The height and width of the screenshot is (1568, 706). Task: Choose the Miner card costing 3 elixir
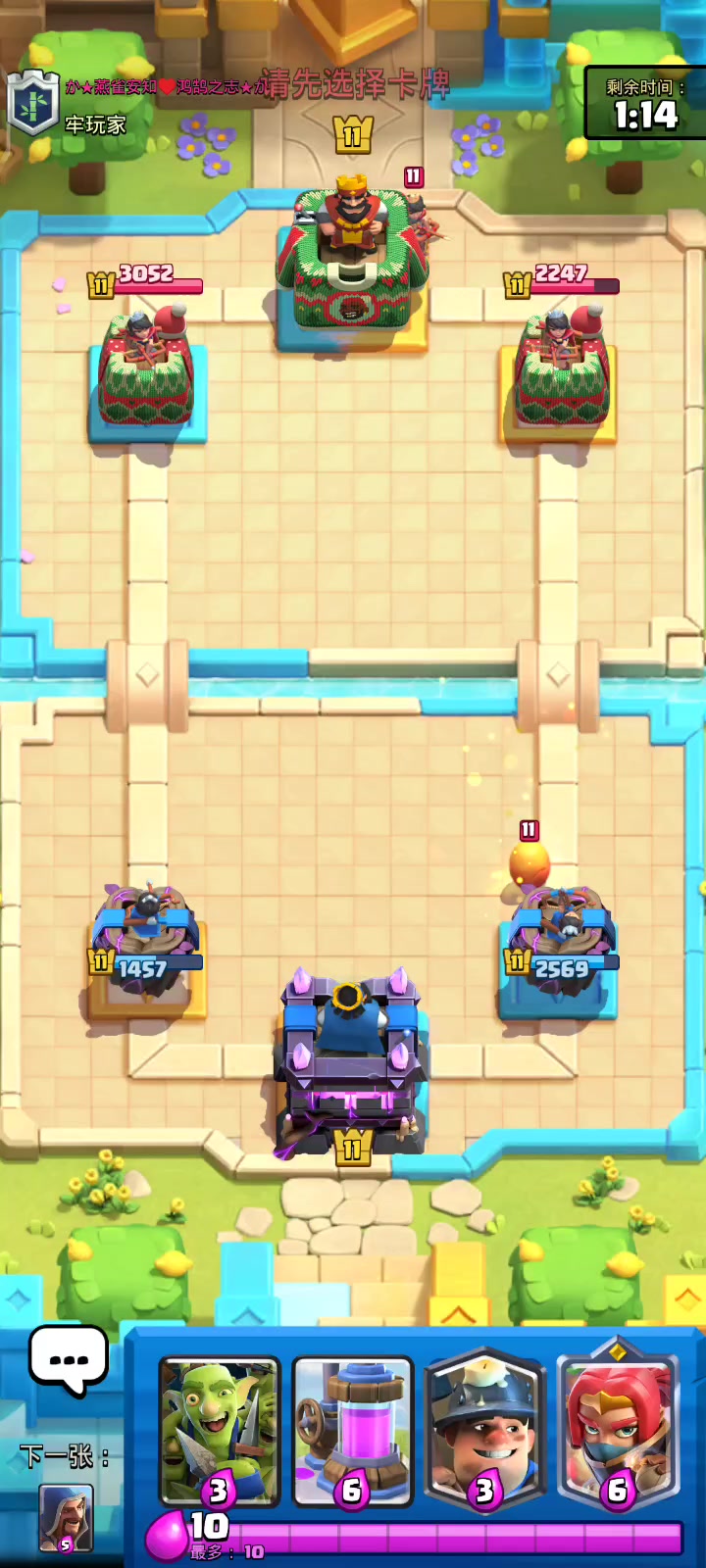[x=485, y=1430]
